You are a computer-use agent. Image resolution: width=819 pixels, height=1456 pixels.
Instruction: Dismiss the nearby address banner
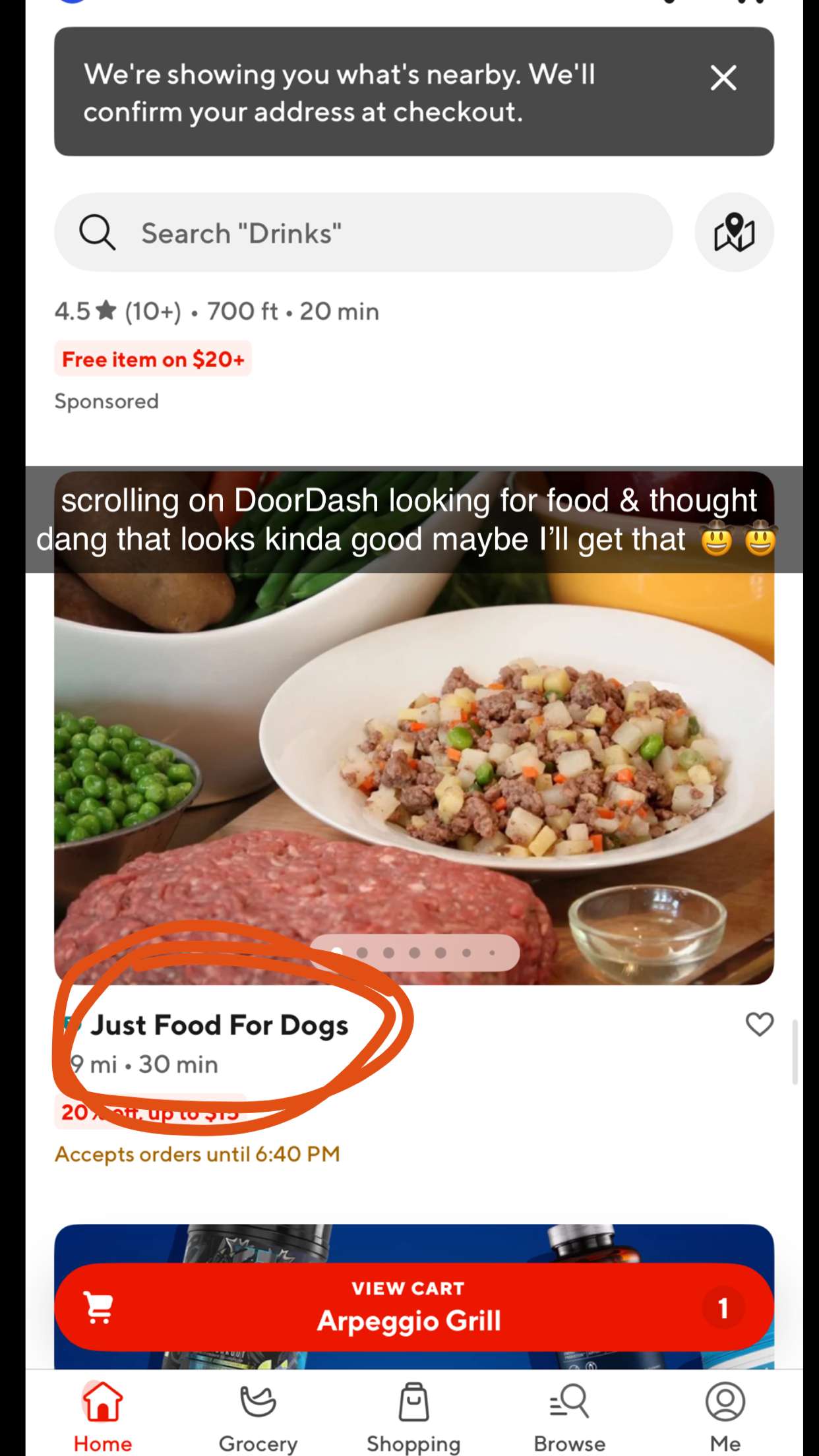[x=723, y=78]
